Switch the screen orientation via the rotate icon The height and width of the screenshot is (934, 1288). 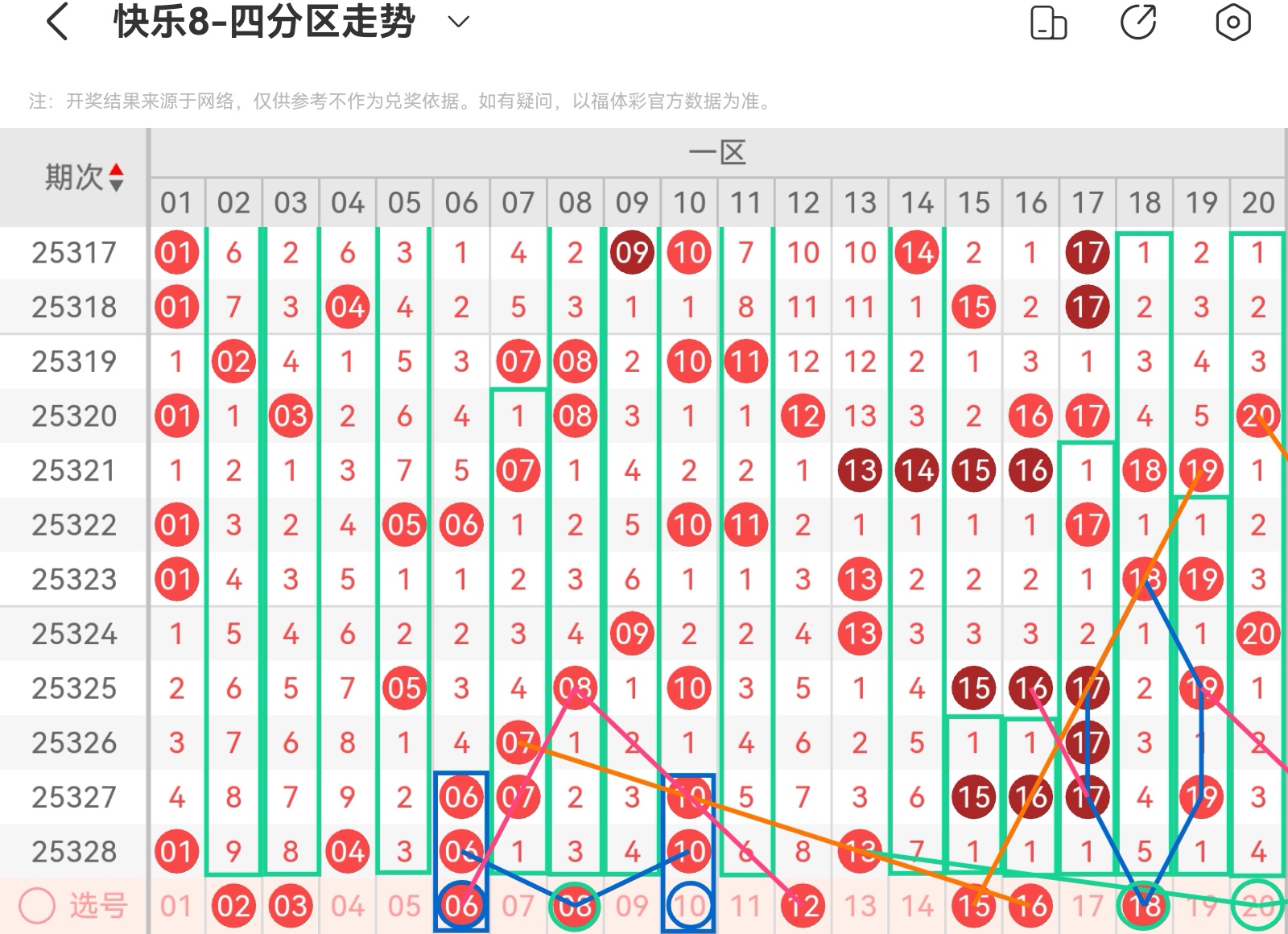pos(1048,23)
